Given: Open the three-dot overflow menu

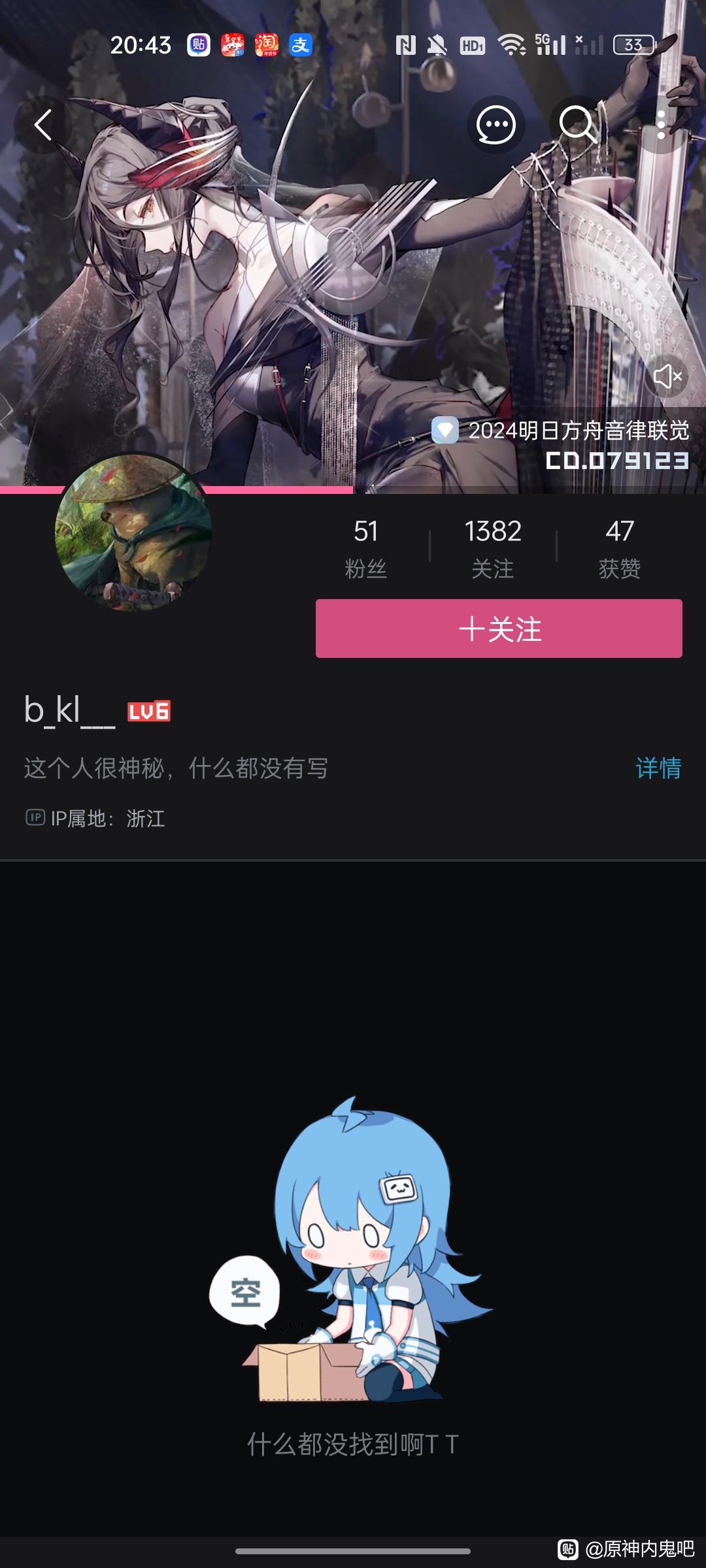Looking at the screenshot, I should pyautogui.click(x=661, y=125).
